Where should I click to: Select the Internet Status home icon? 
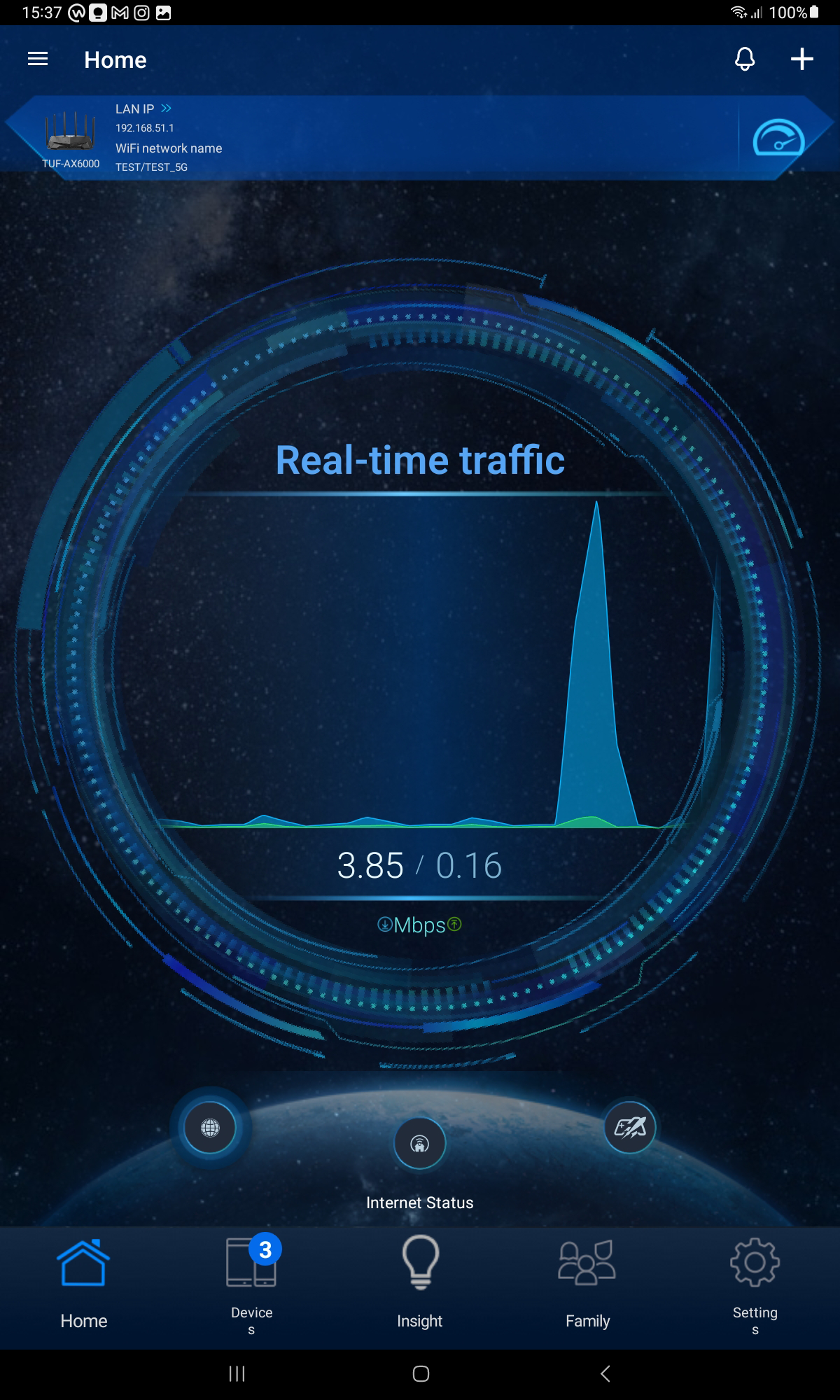coord(420,1144)
